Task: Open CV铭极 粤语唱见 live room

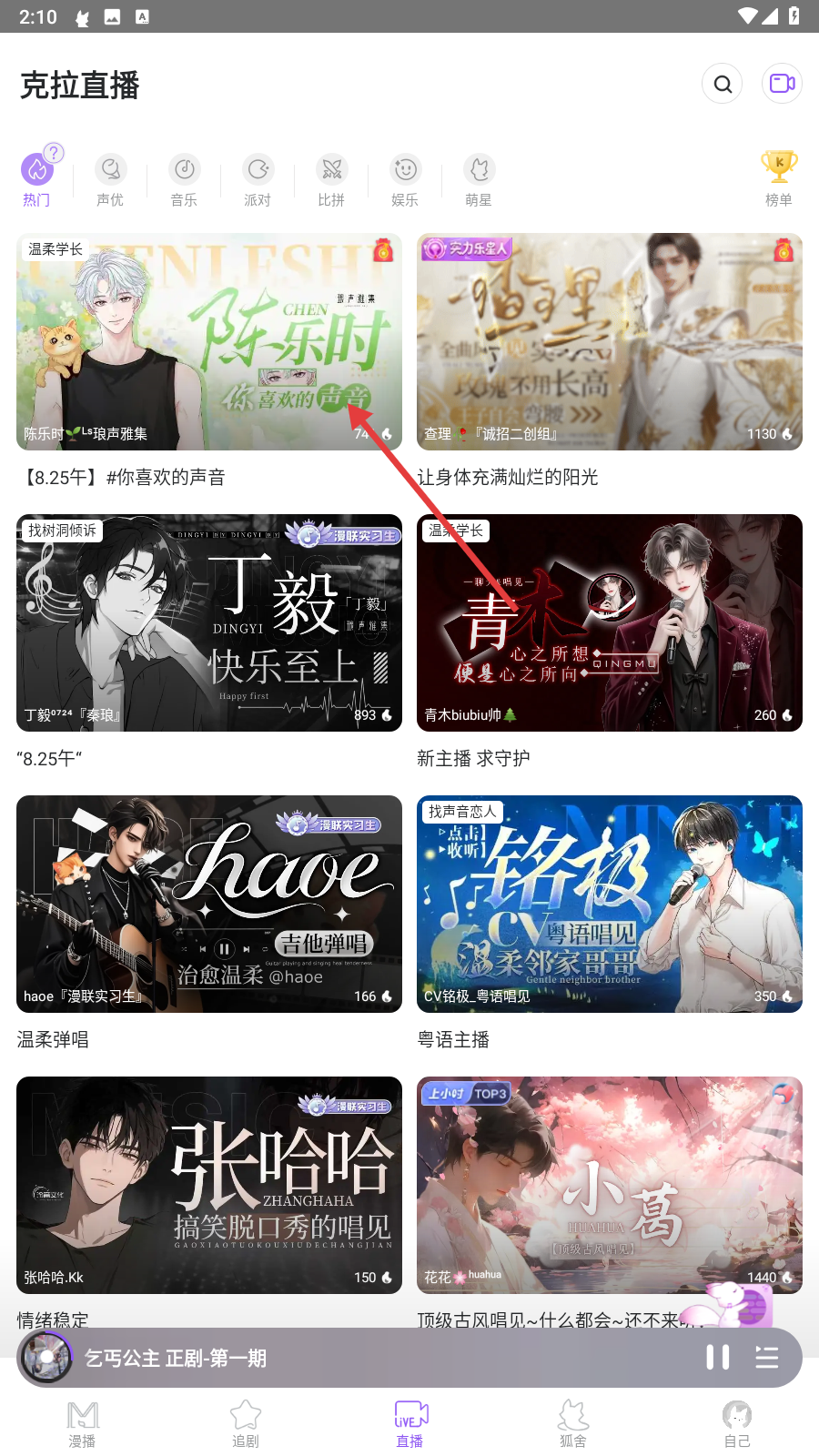Action: (x=610, y=905)
